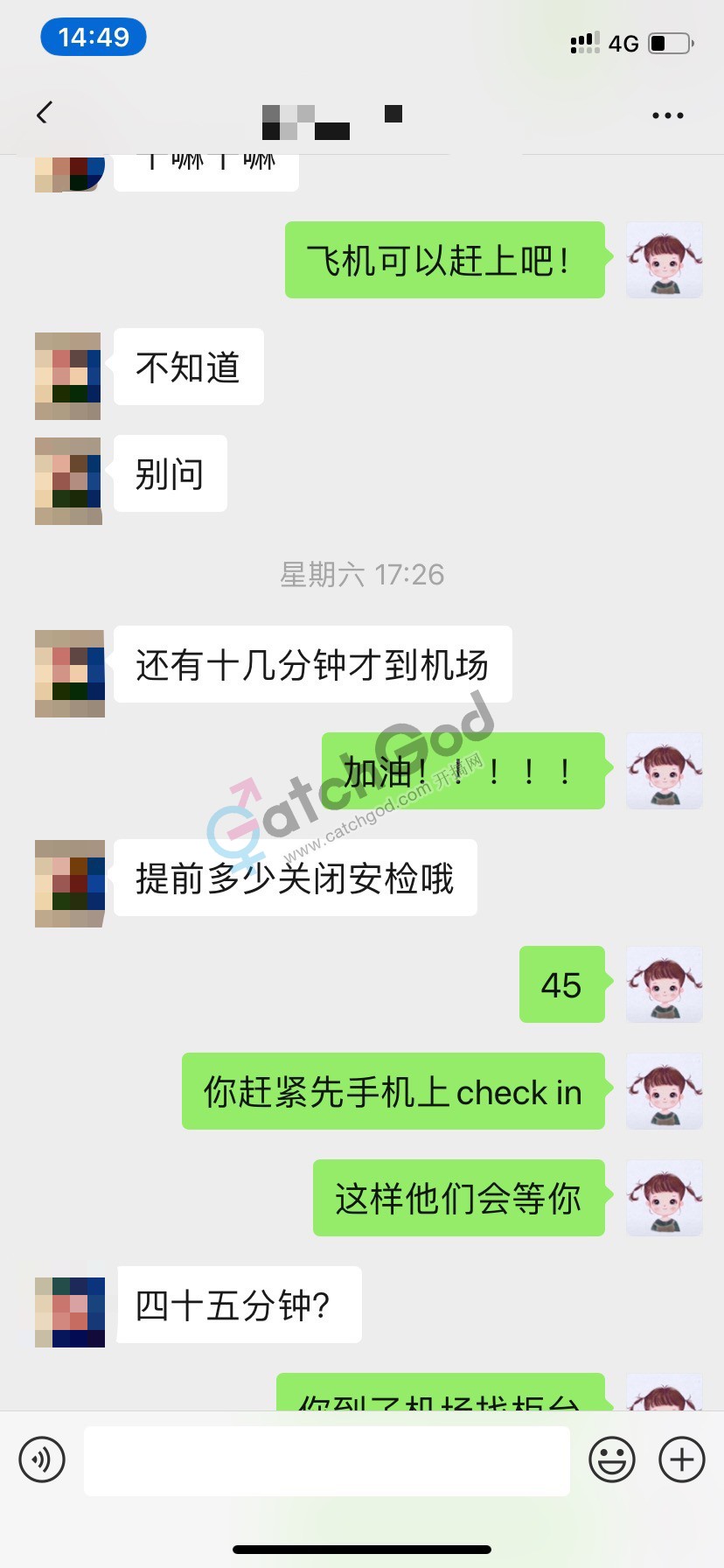Open own avatar beside 飞机可以赶上吧
The image size is (724, 1568).
tap(665, 260)
